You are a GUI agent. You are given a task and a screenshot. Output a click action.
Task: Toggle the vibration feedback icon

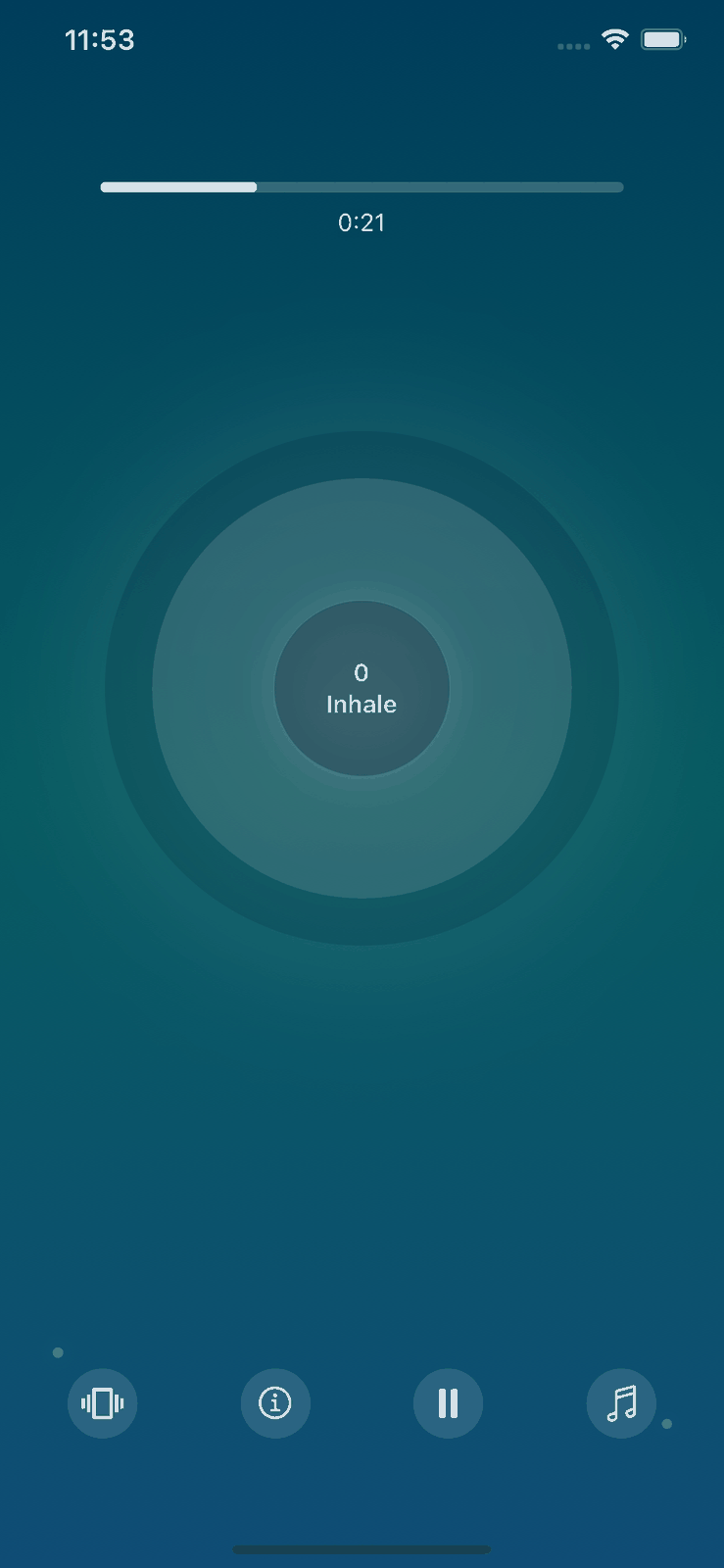(x=103, y=1403)
